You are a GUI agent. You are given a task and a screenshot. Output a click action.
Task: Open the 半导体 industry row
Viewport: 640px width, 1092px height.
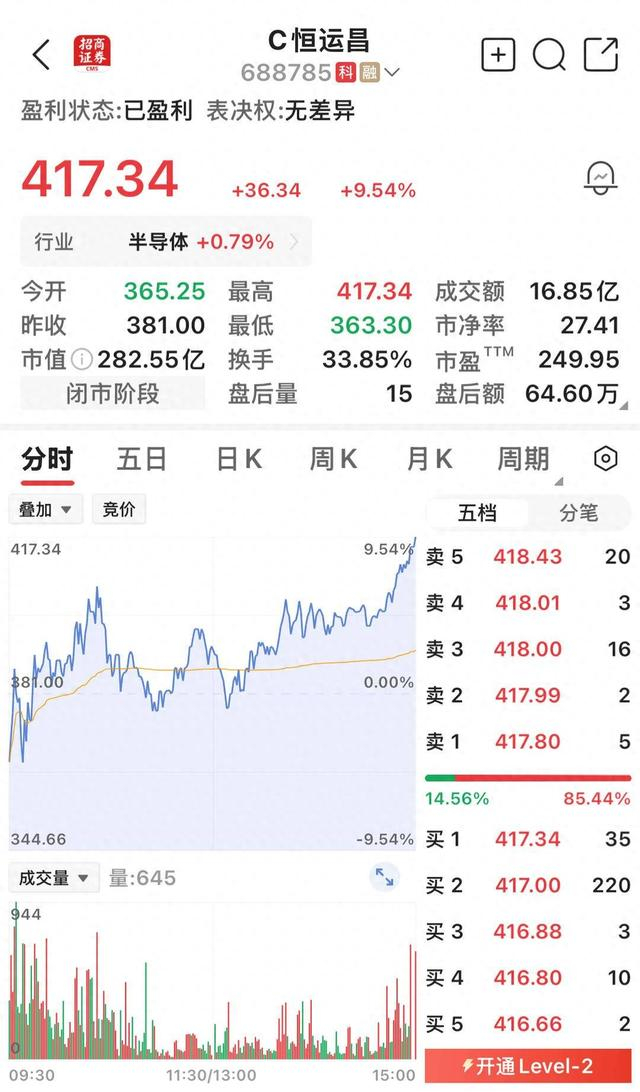click(166, 242)
